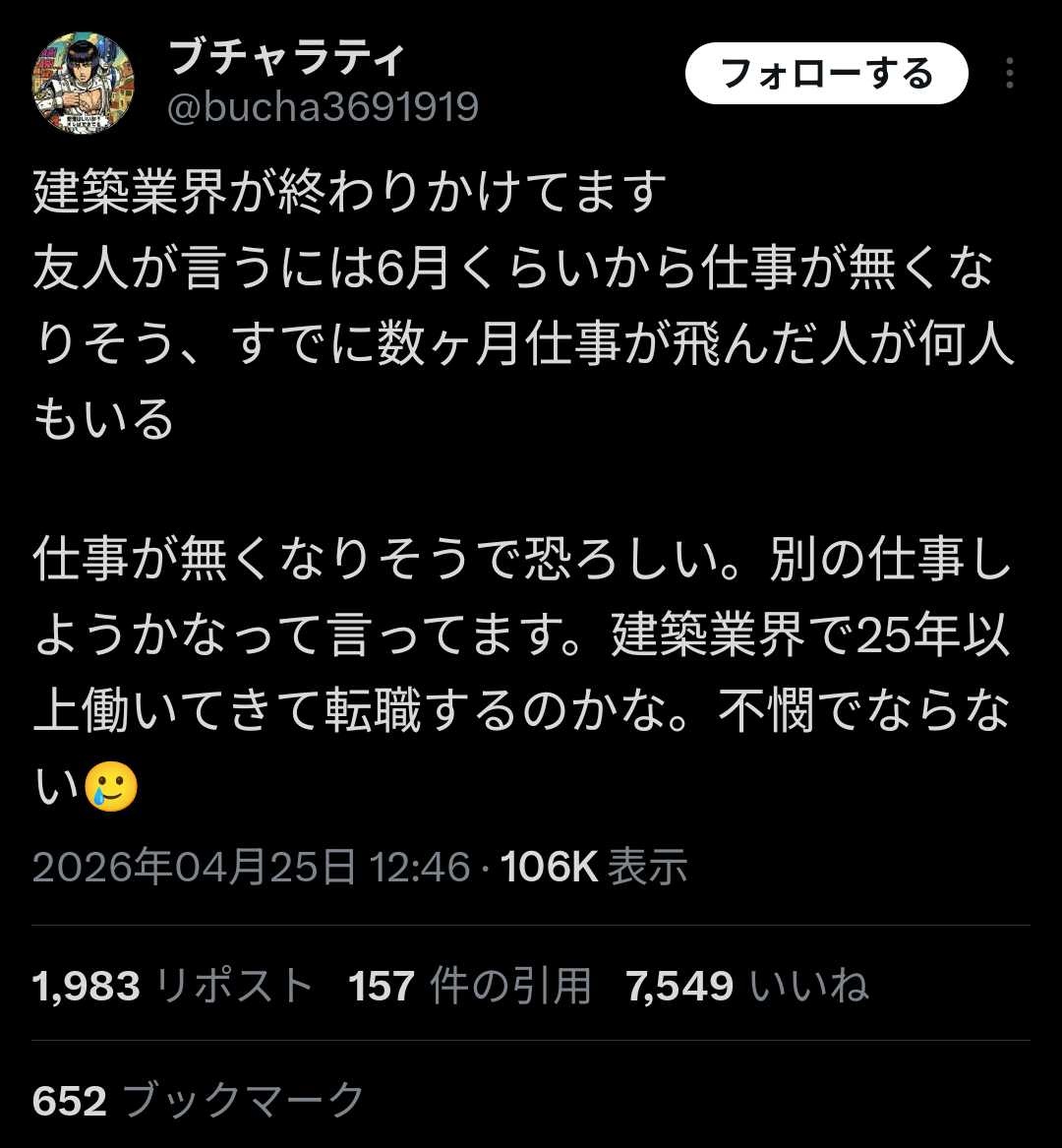Open the @bucha3691919 profile handle
This screenshot has width=1062, height=1148.
[323, 106]
